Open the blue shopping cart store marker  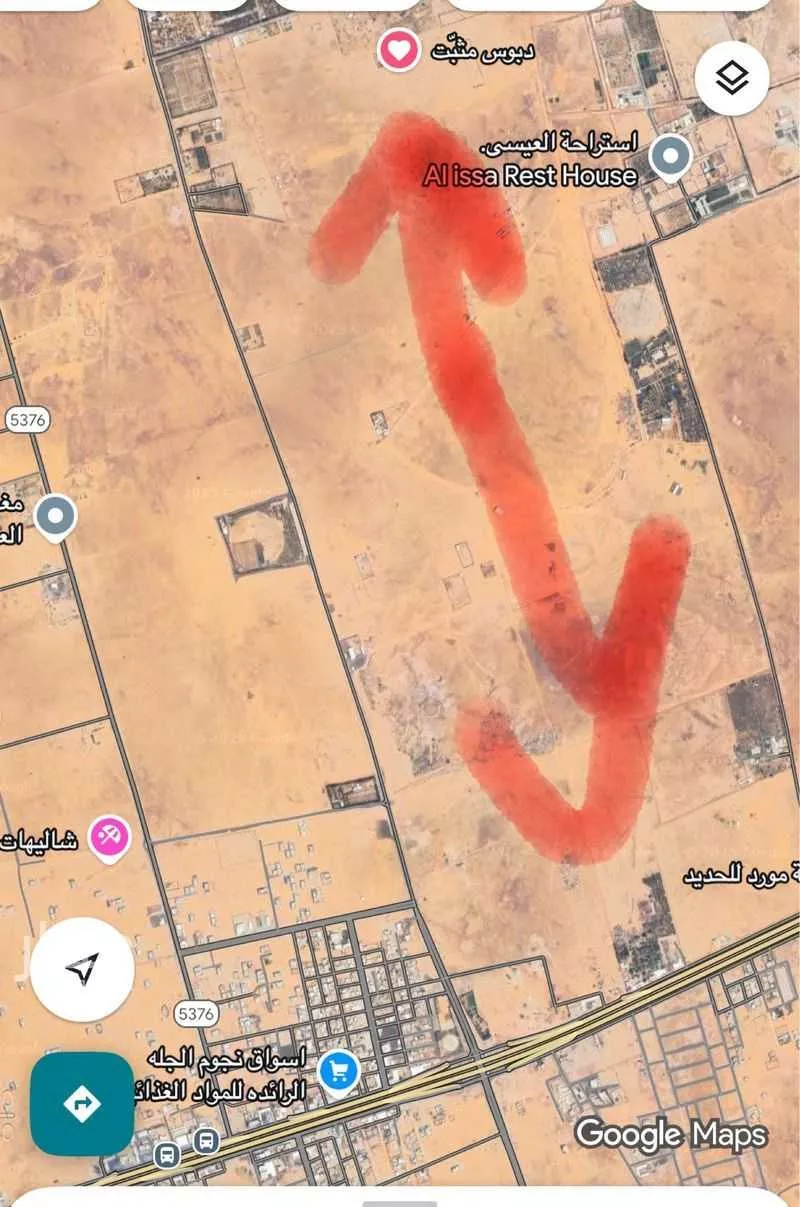[x=339, y=1072]
